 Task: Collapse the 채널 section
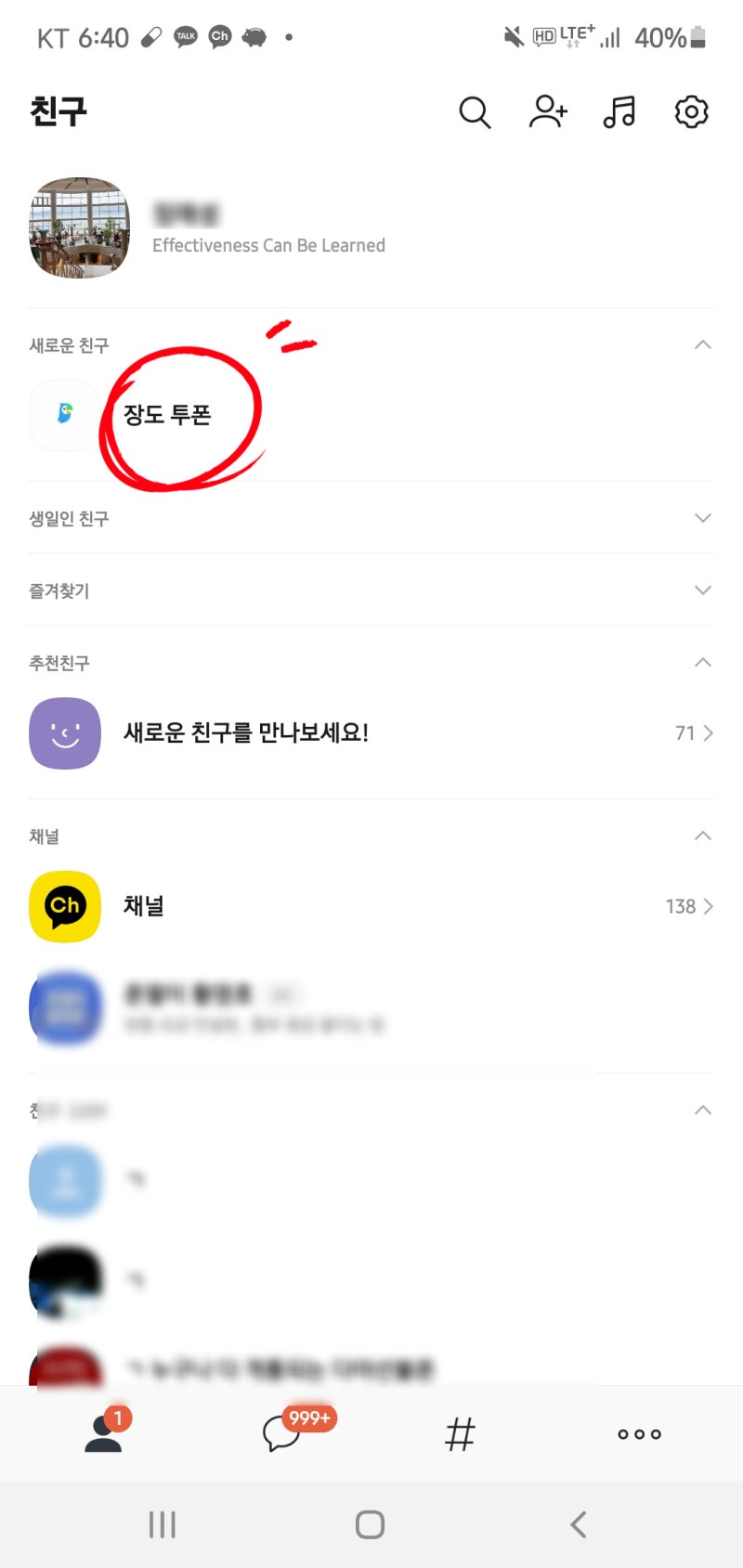703,836
